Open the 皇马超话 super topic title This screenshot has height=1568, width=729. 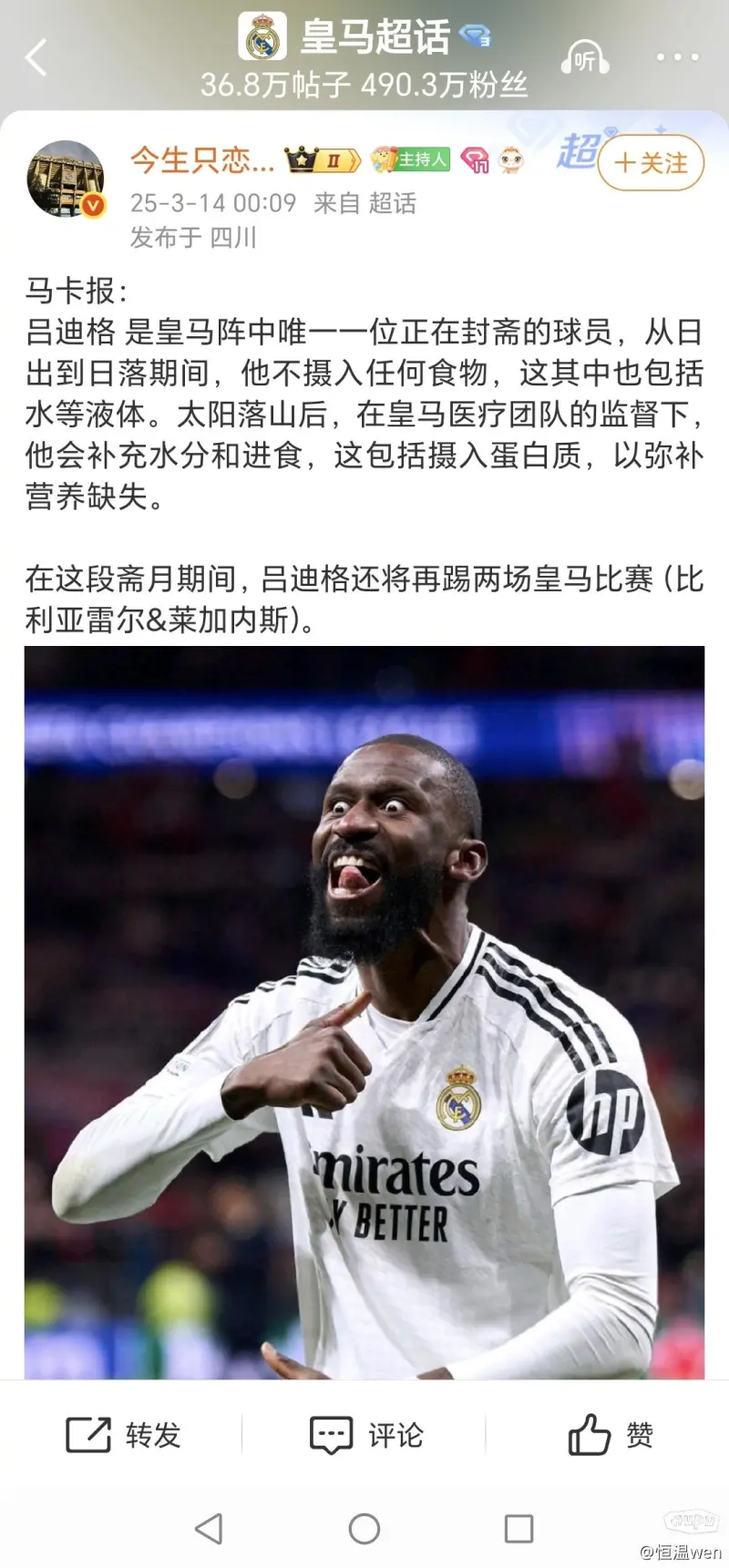point(375,37)
